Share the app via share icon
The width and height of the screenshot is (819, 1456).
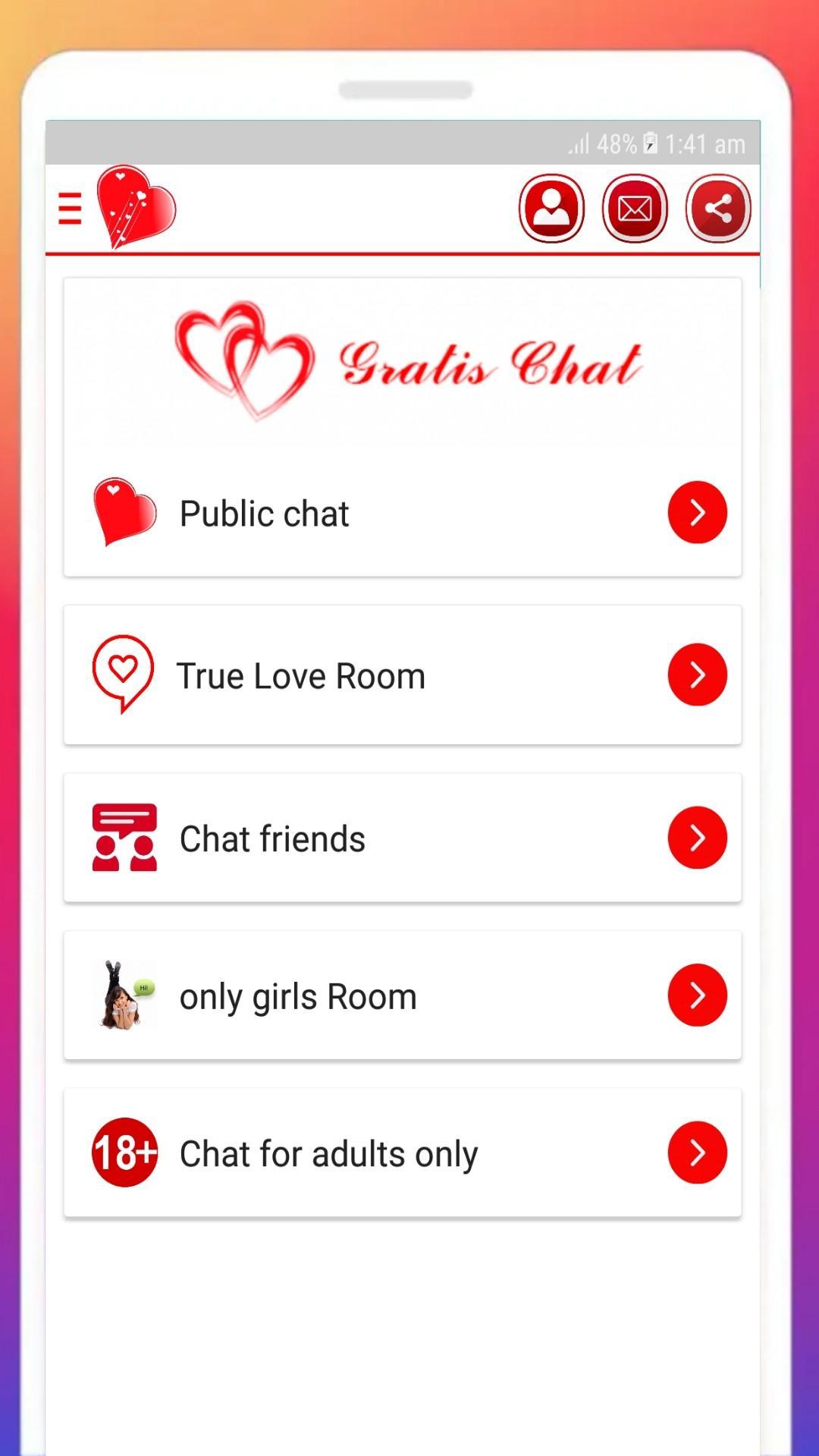717,208
